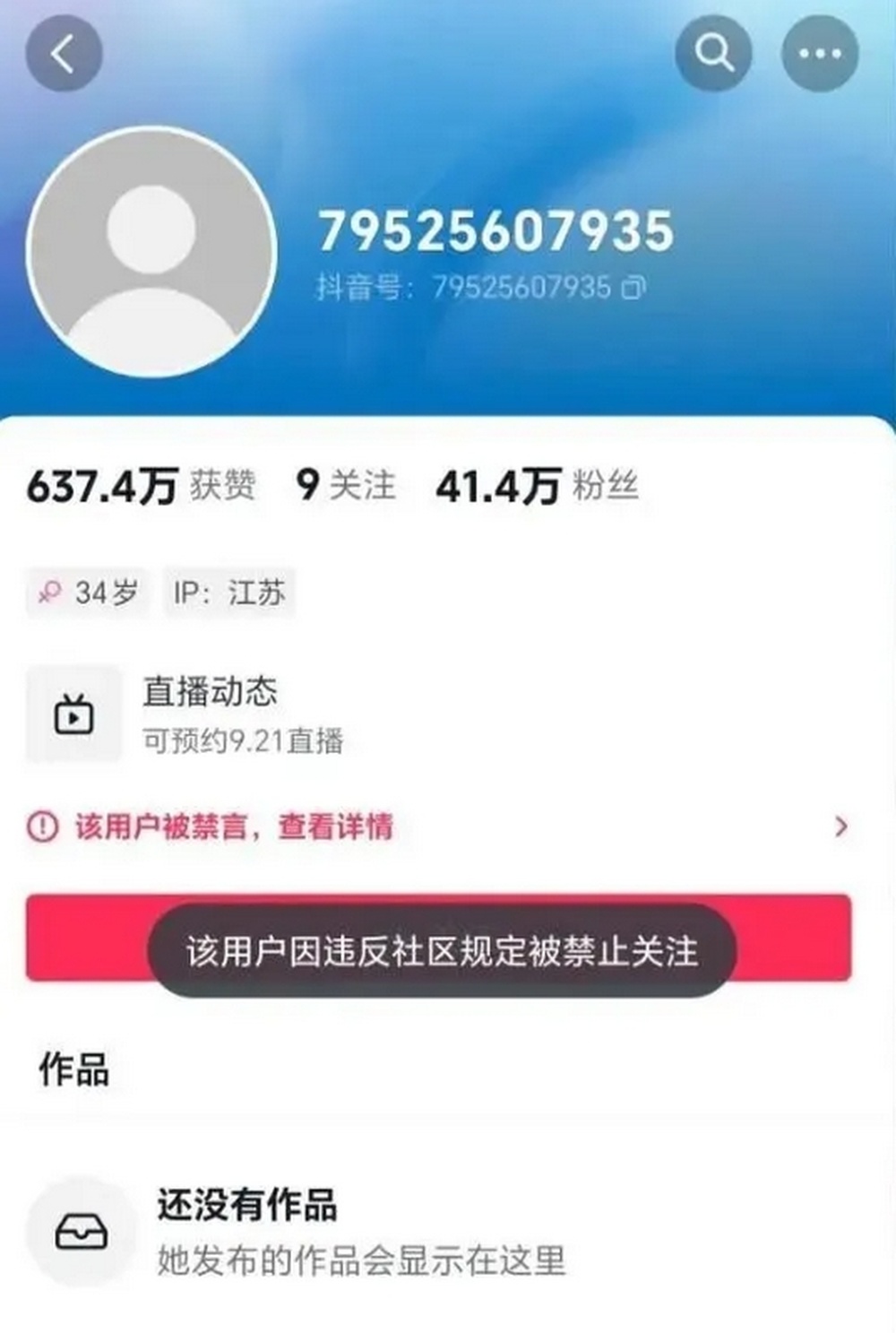Copy the 抖音号 with copy icon
This screenshot has height=1333, width=896.
point(633,288)
